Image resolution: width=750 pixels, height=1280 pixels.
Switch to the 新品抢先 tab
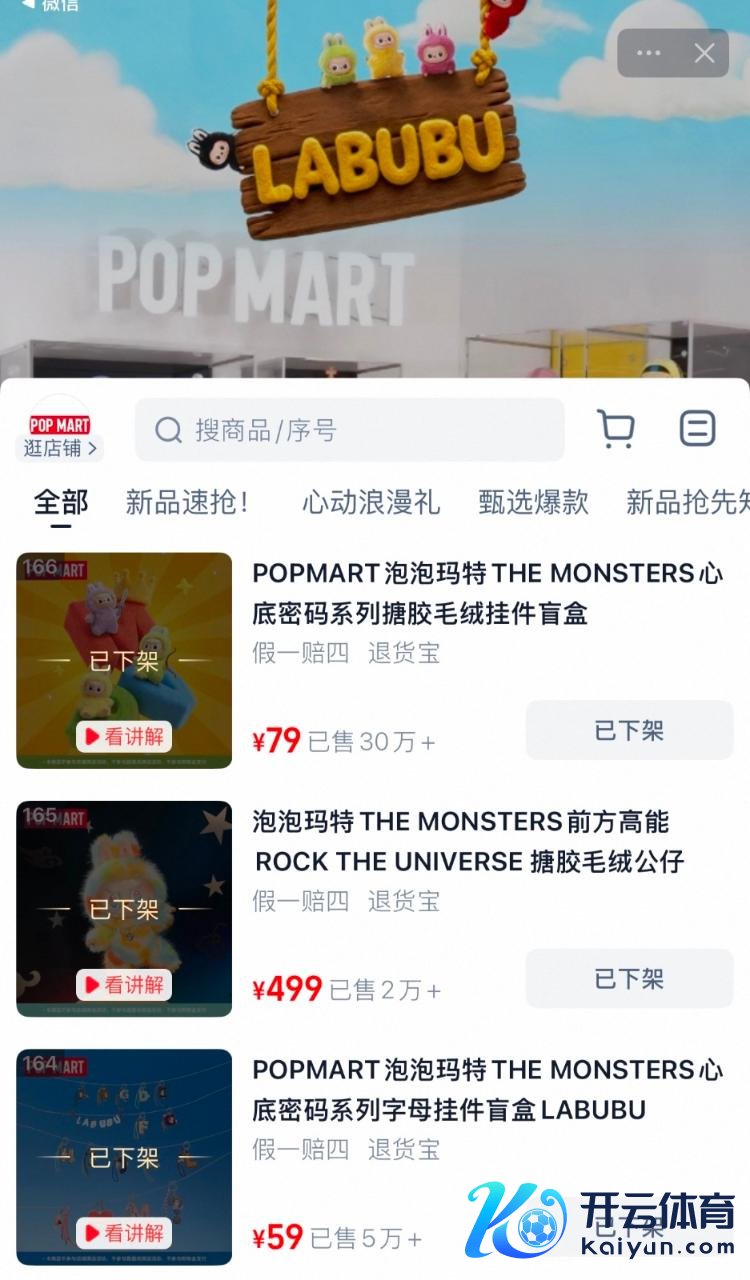pos(686,502)
